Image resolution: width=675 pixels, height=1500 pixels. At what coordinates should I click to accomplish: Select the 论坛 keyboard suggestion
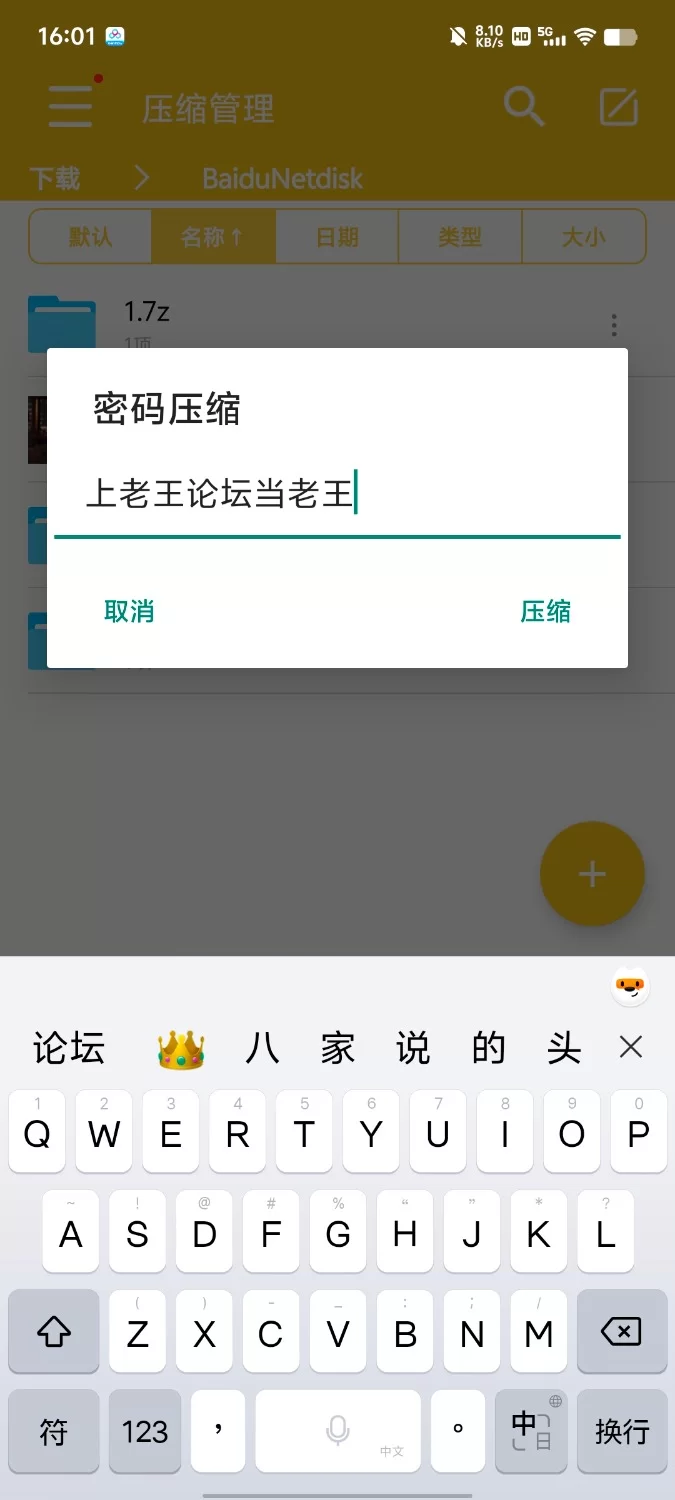click(69, 1048)
